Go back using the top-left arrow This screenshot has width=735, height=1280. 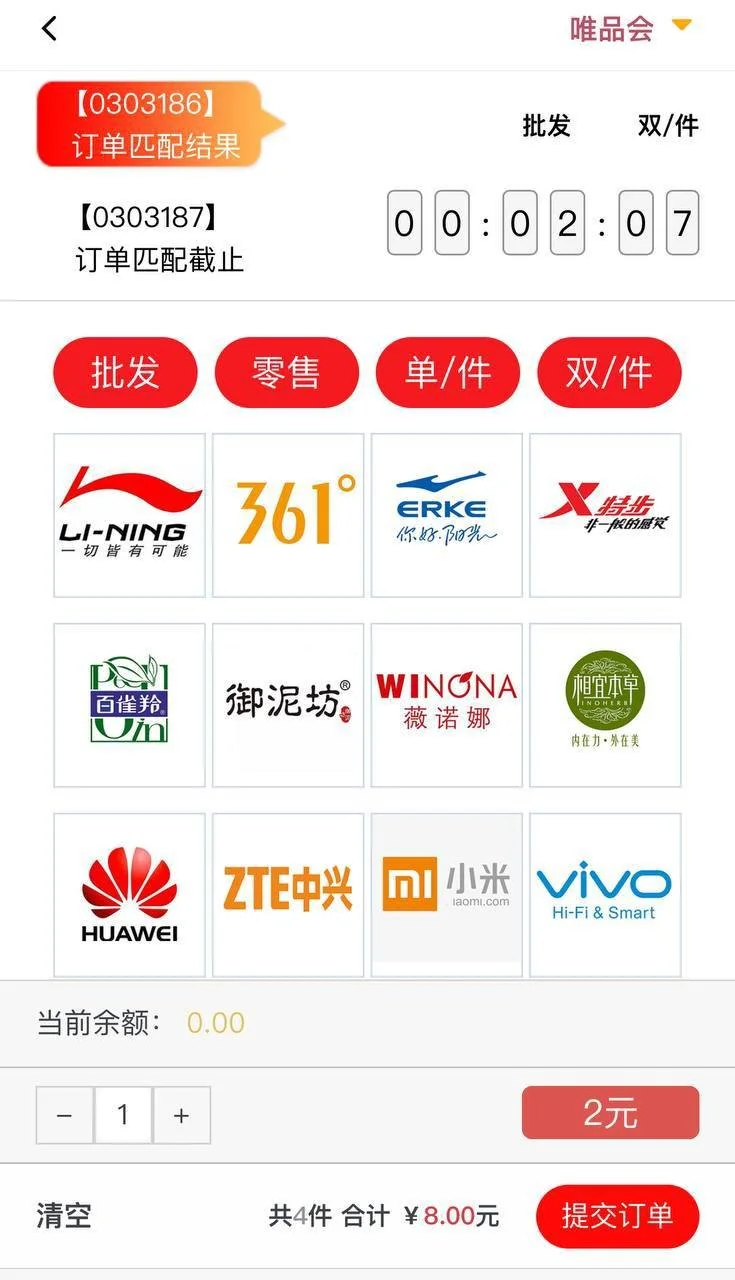[49, 29]
